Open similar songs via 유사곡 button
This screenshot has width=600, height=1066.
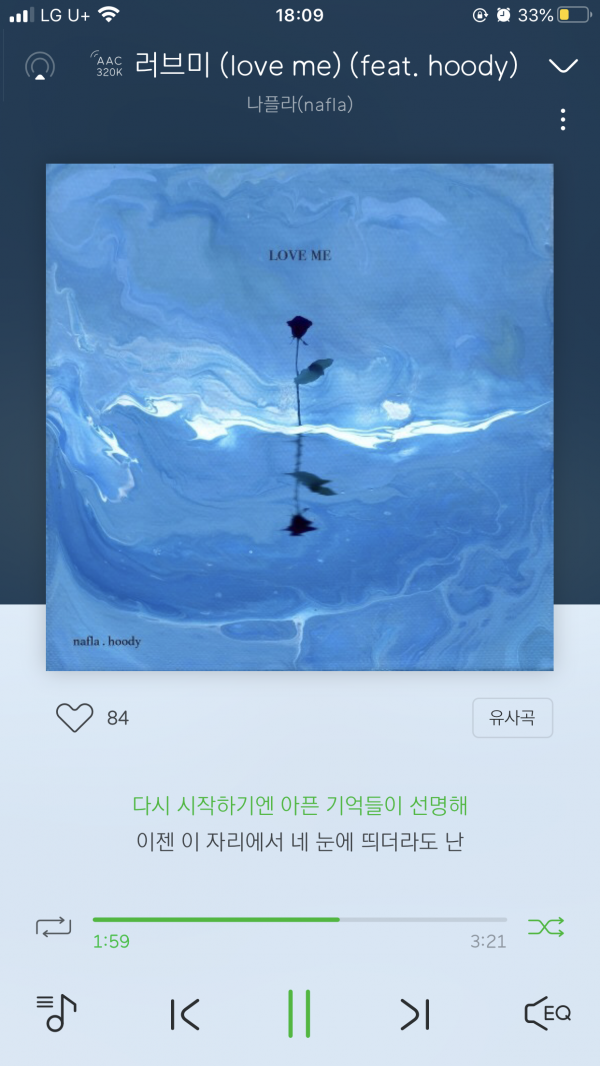tap(512, 718)
